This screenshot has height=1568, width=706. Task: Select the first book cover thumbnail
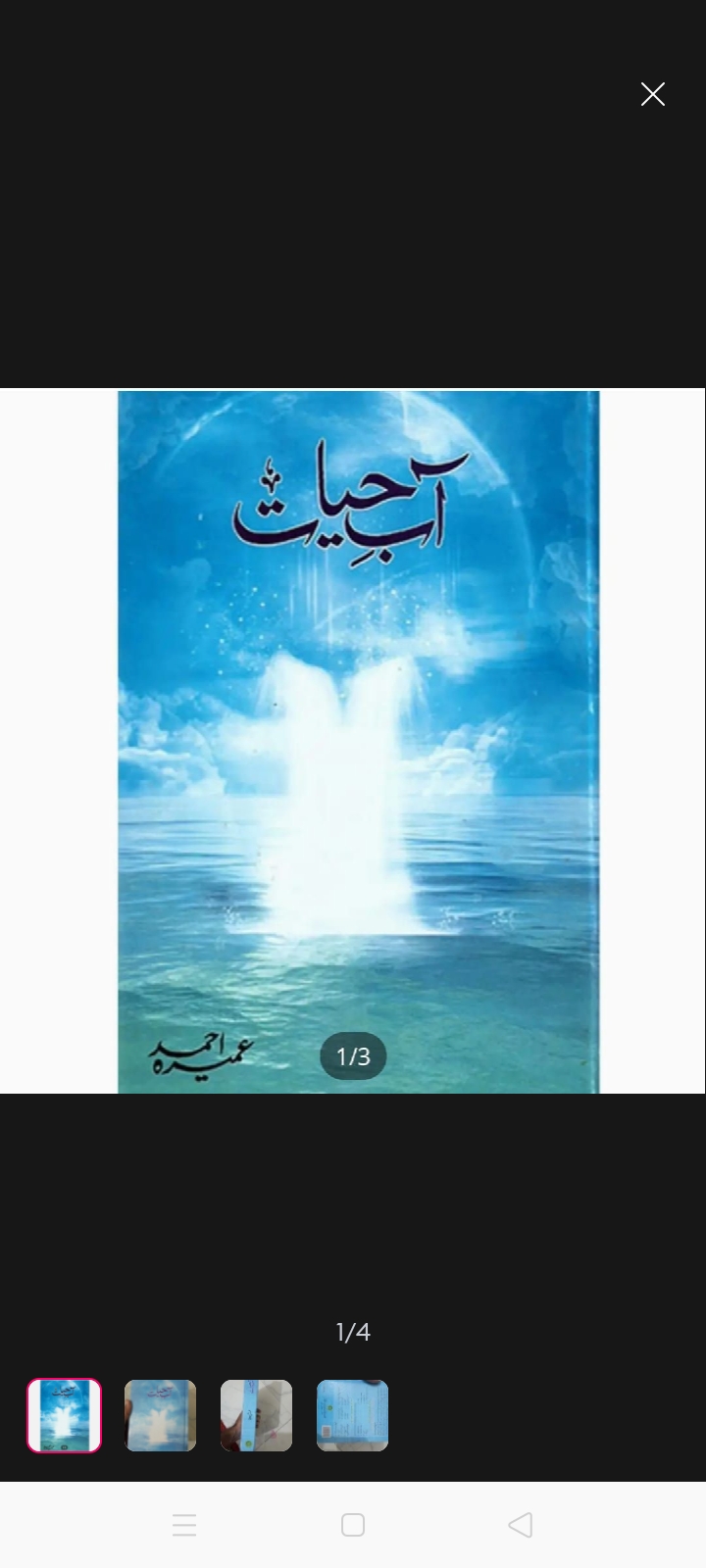point(65,1415)
